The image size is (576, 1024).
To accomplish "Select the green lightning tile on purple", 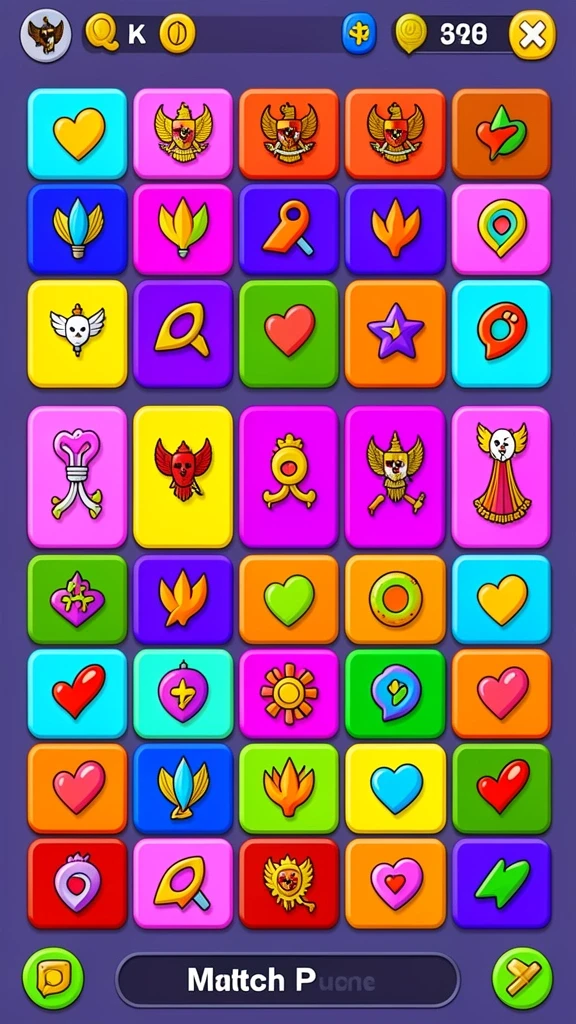I will point(501,883).
